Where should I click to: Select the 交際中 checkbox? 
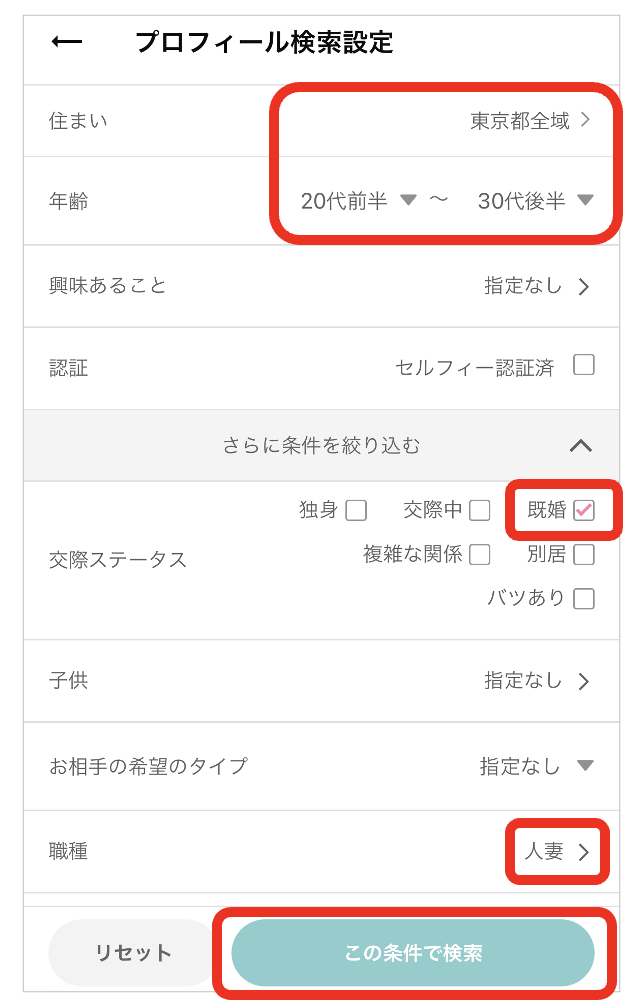(x=480, y=511)
